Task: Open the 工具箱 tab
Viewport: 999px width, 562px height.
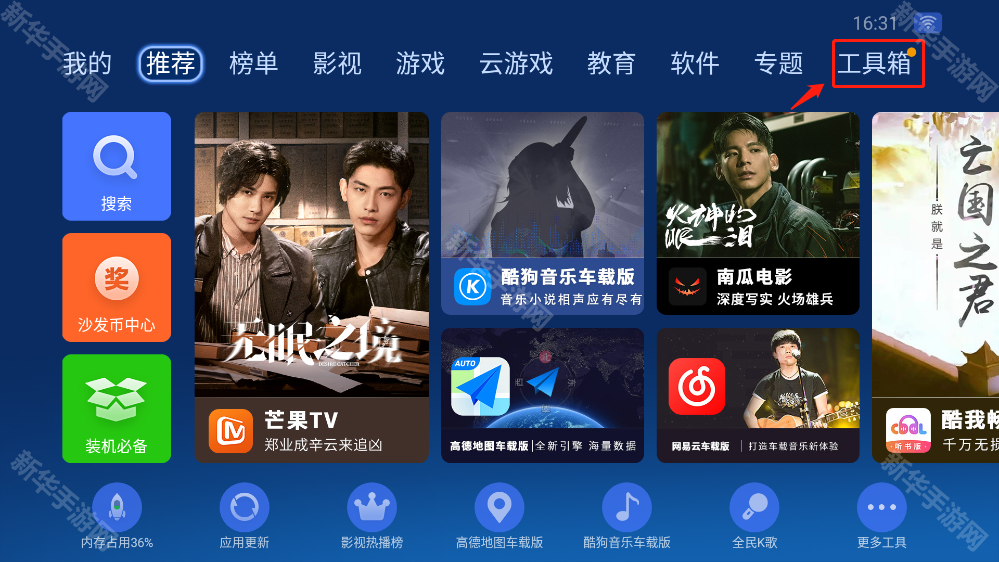Action: [874, 64]
